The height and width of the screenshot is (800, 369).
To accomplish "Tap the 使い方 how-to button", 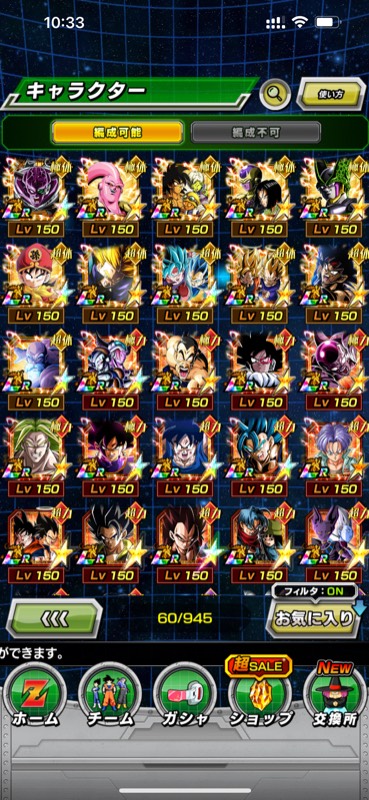I will (x=330, y=94).
